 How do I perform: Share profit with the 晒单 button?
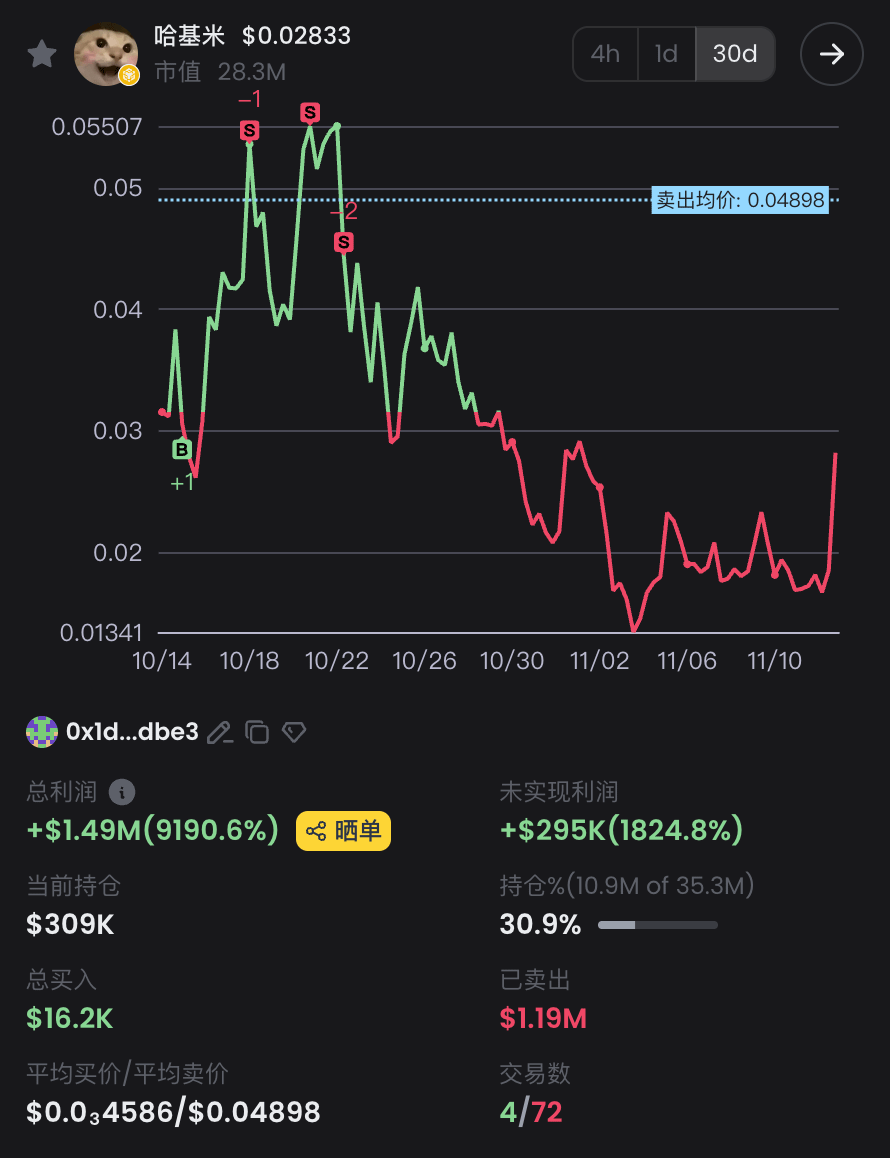click(343, 831)
